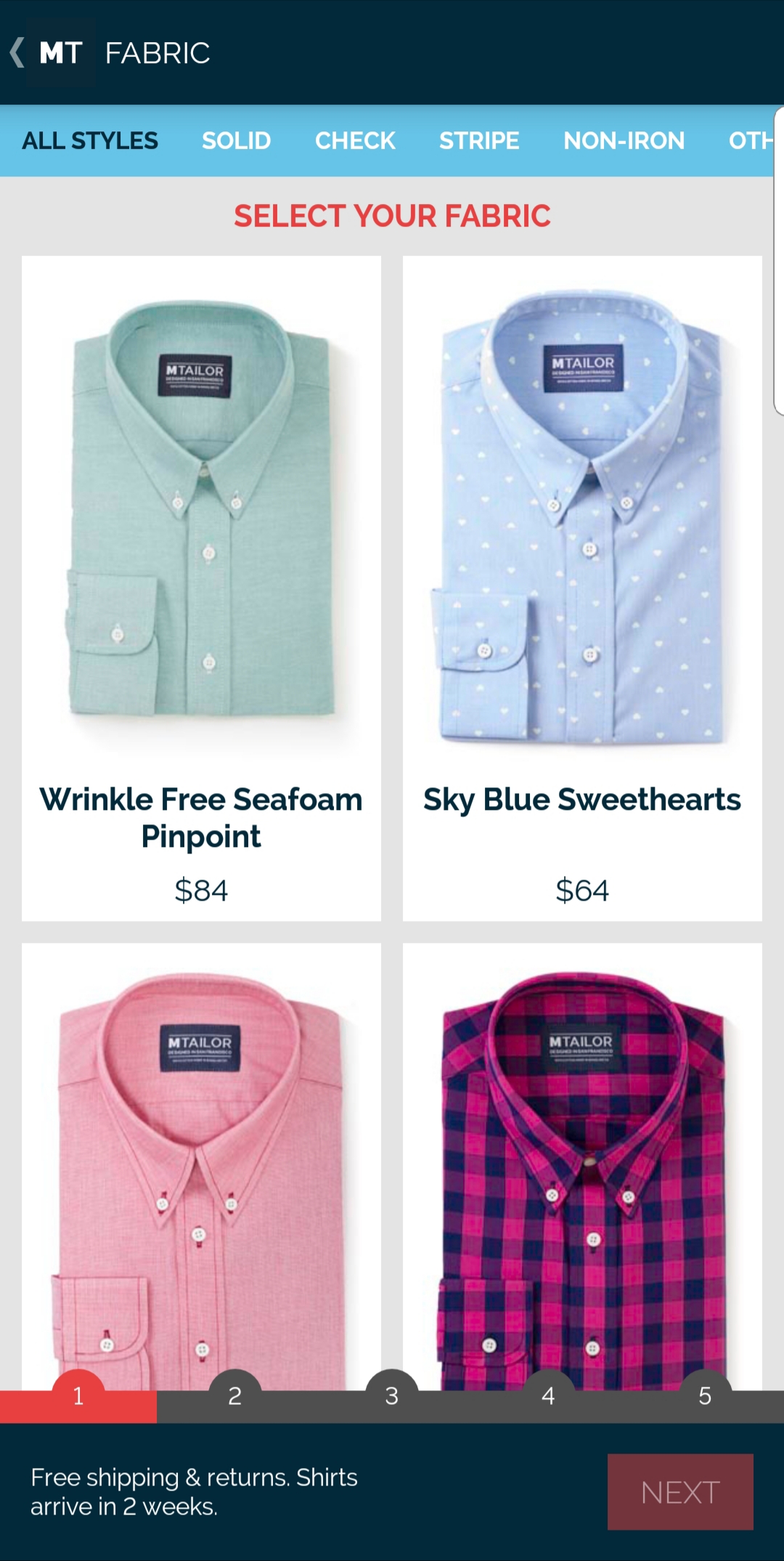The width and height of the screenshot is (784, 1561).
Task: Go to step 5
Action: 705,1395
